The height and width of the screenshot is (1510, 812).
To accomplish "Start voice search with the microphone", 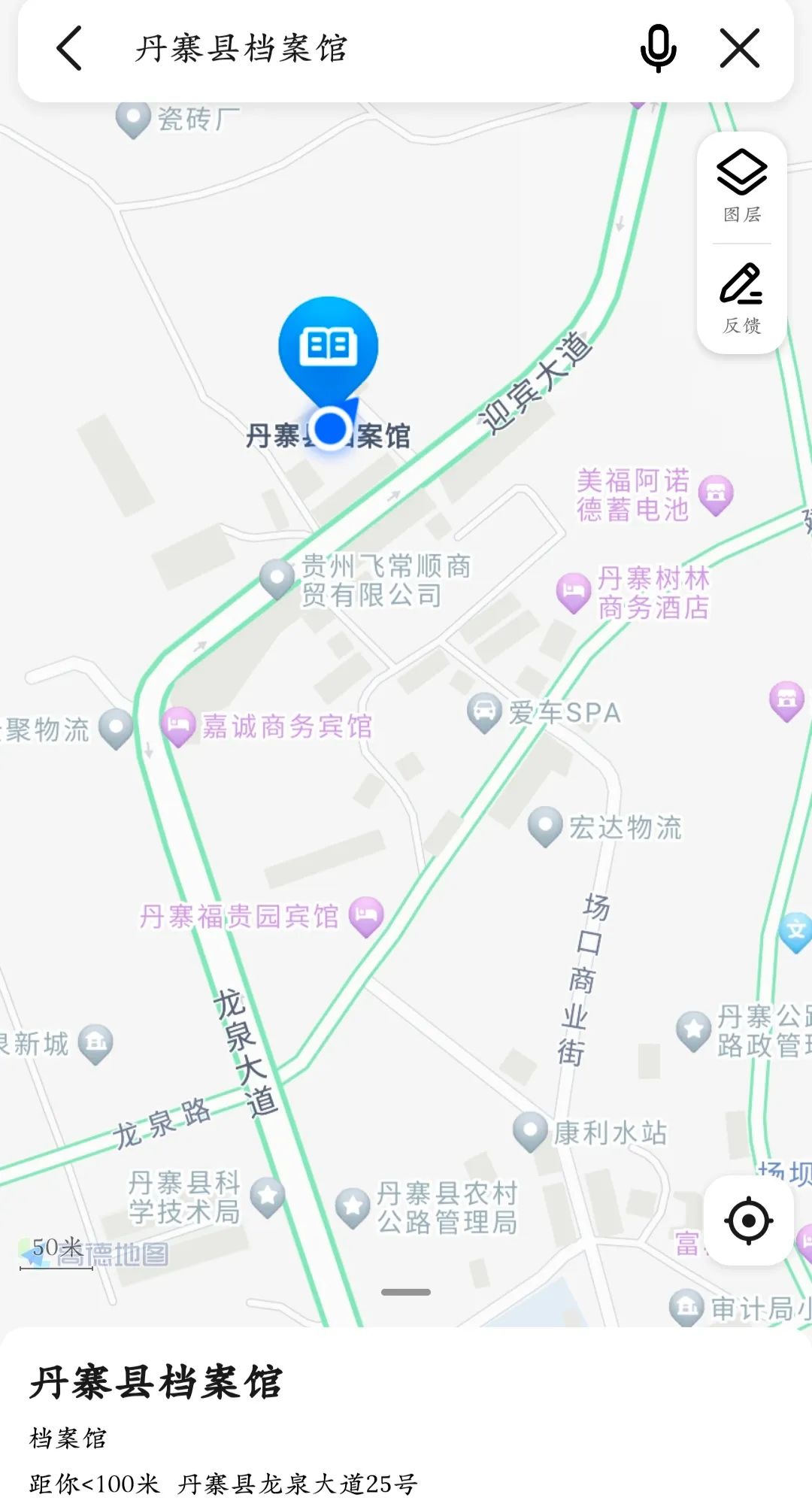I will 658,49.
